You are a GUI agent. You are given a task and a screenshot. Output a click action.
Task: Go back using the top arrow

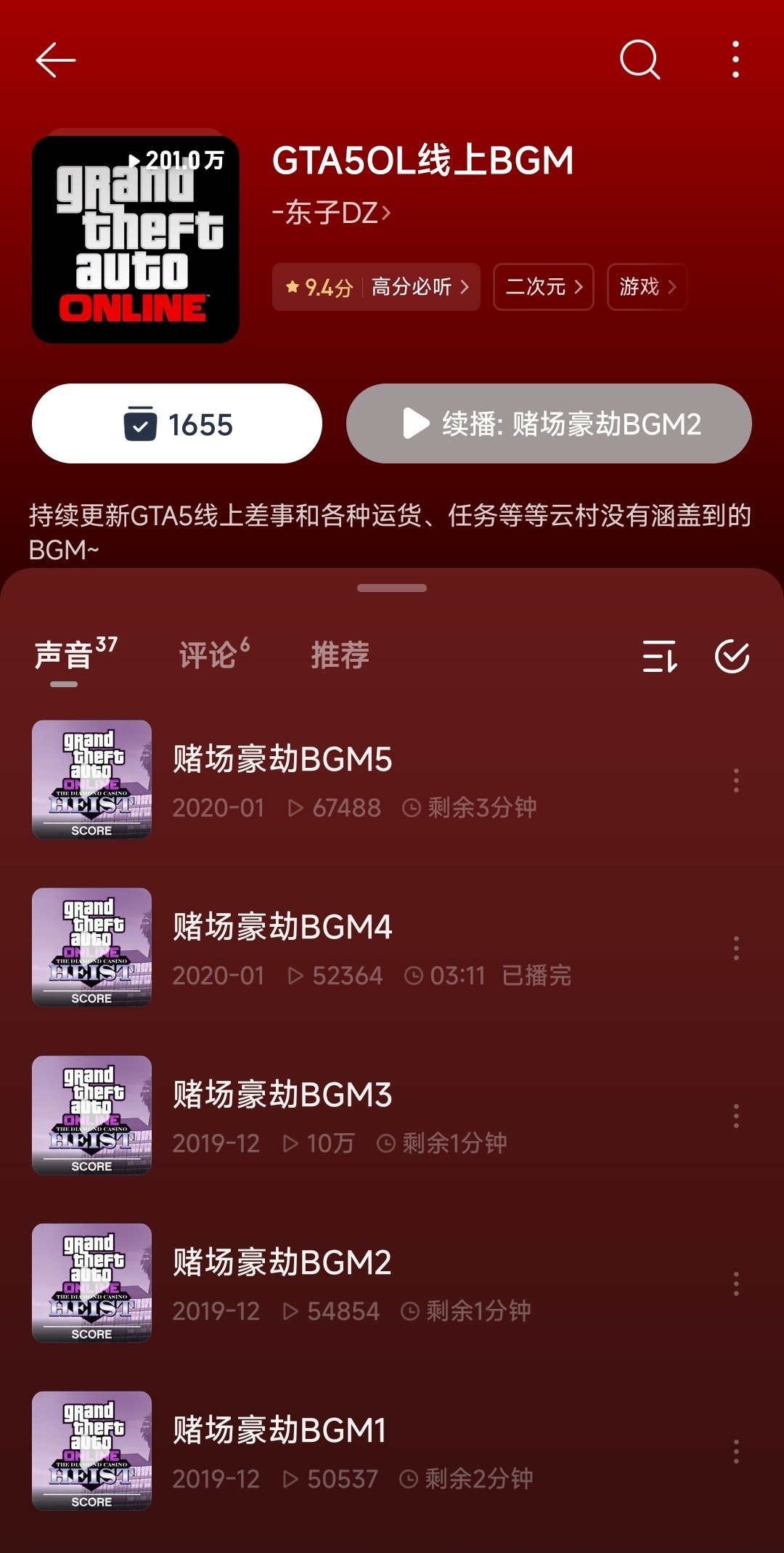[55, 60]
